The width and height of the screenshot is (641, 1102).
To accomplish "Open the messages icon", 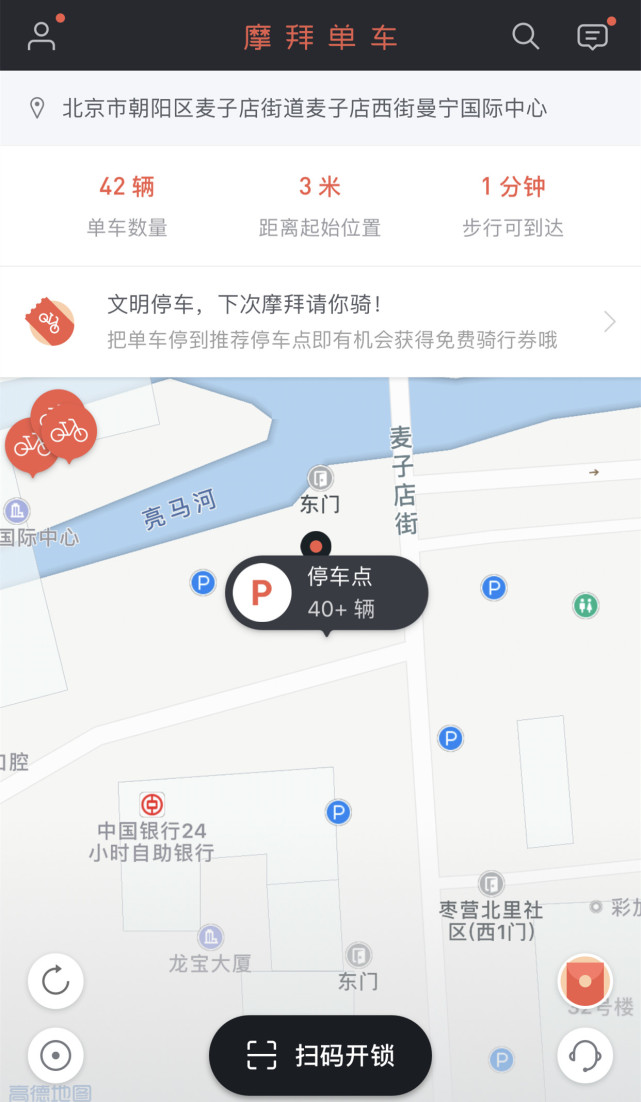I will [593, 36].
